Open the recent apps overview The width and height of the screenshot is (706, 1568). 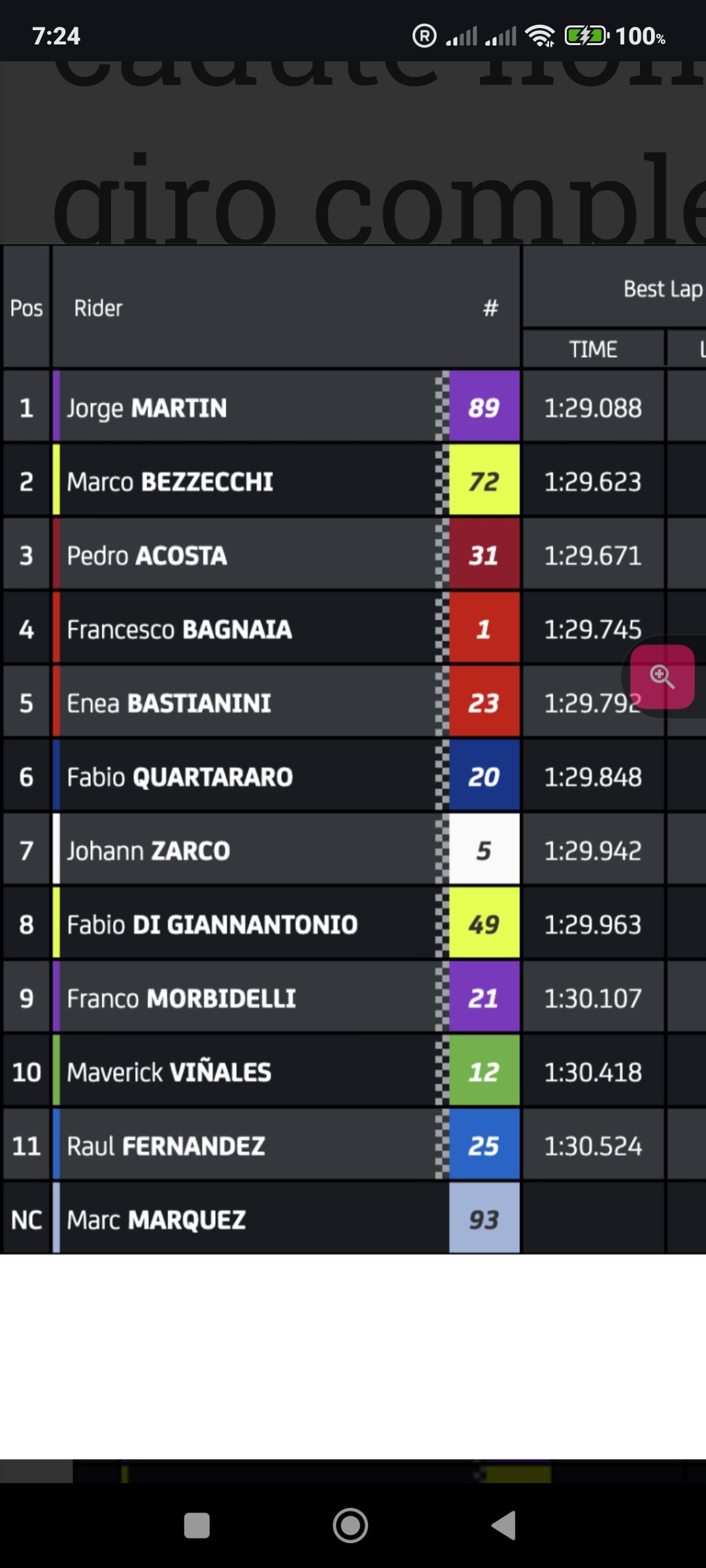pos(197,1526)
